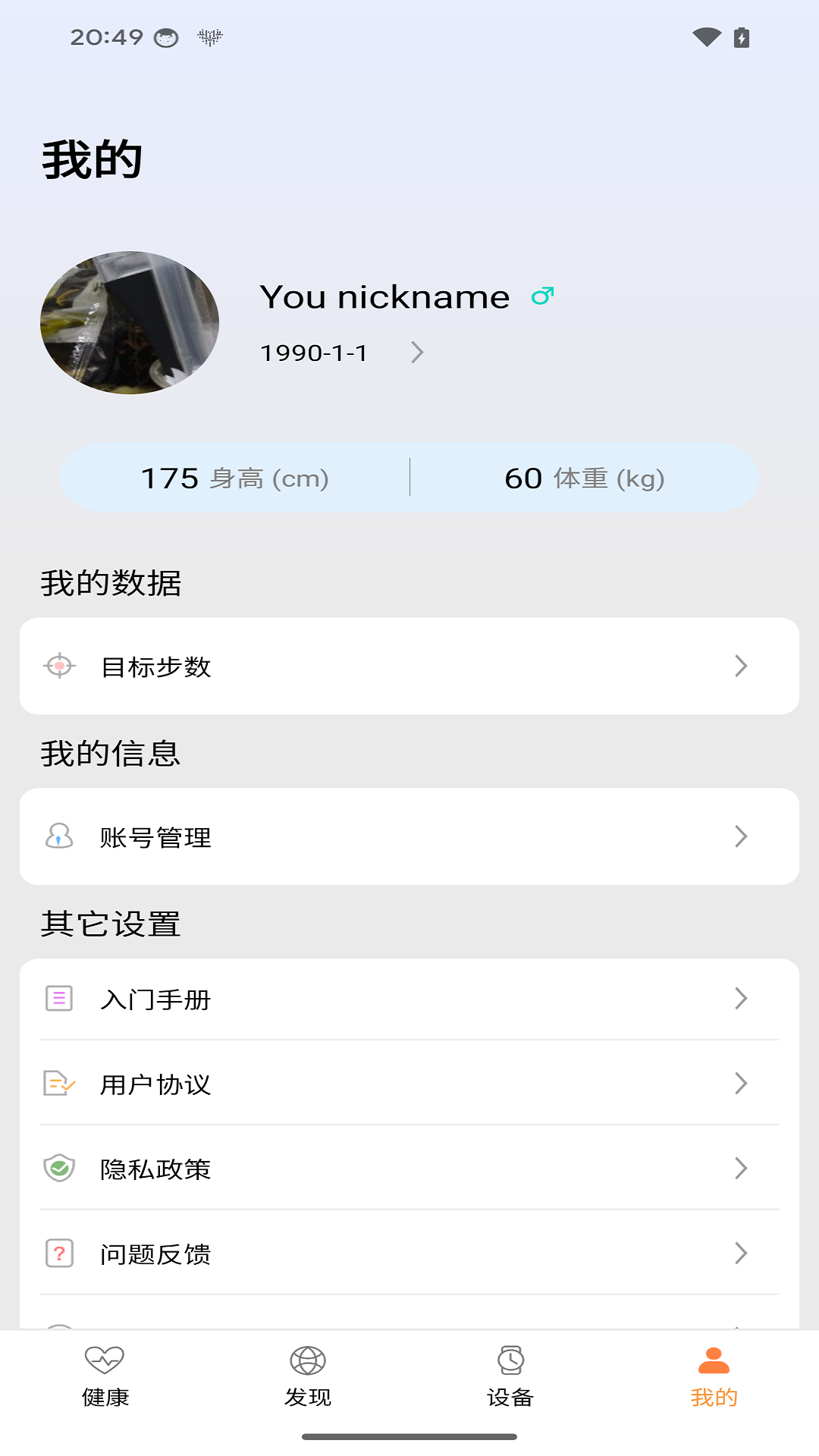This screenshot has height=1456, width=819.
Task: Select the target steps crosshair icon
Action: coord(59,666)
